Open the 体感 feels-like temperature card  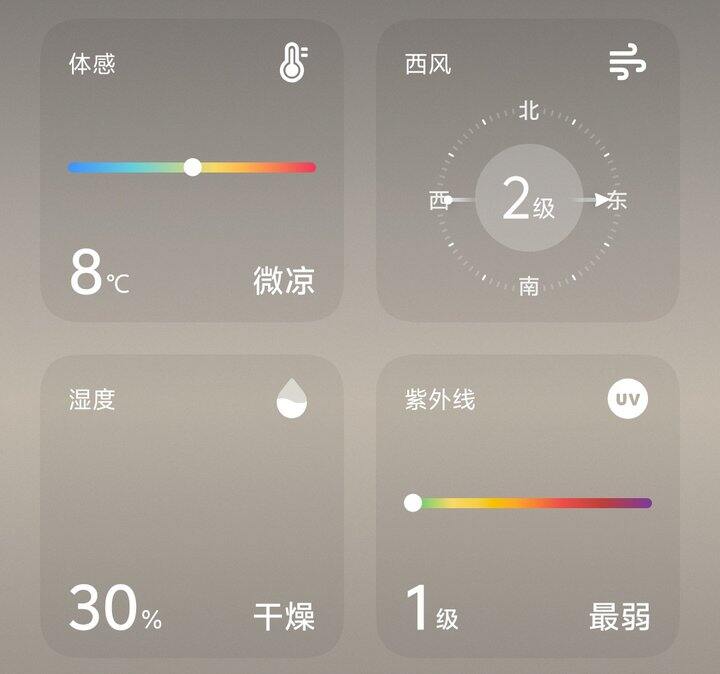[191, 171]
